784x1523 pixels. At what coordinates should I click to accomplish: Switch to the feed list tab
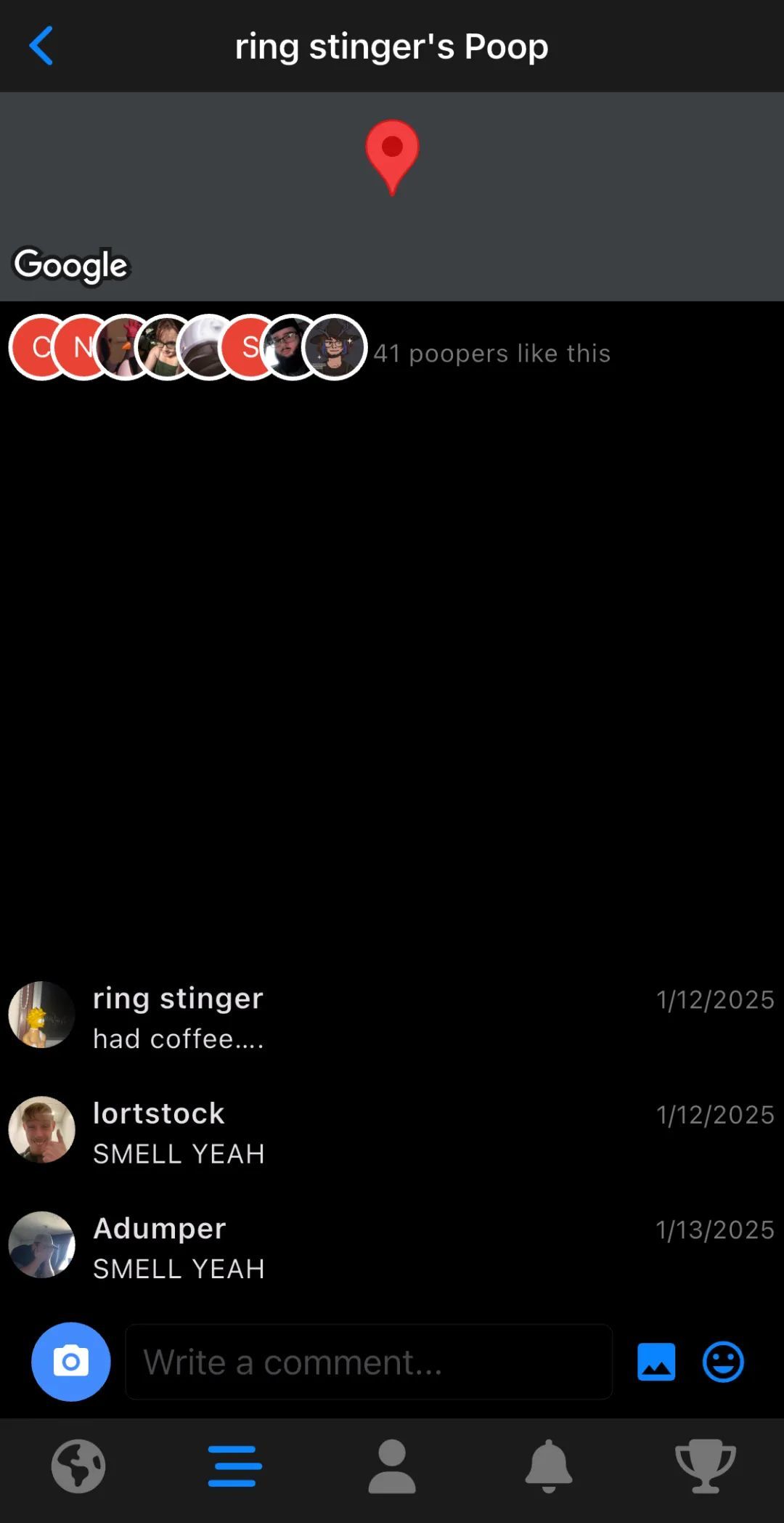[x=235, y=1466]
